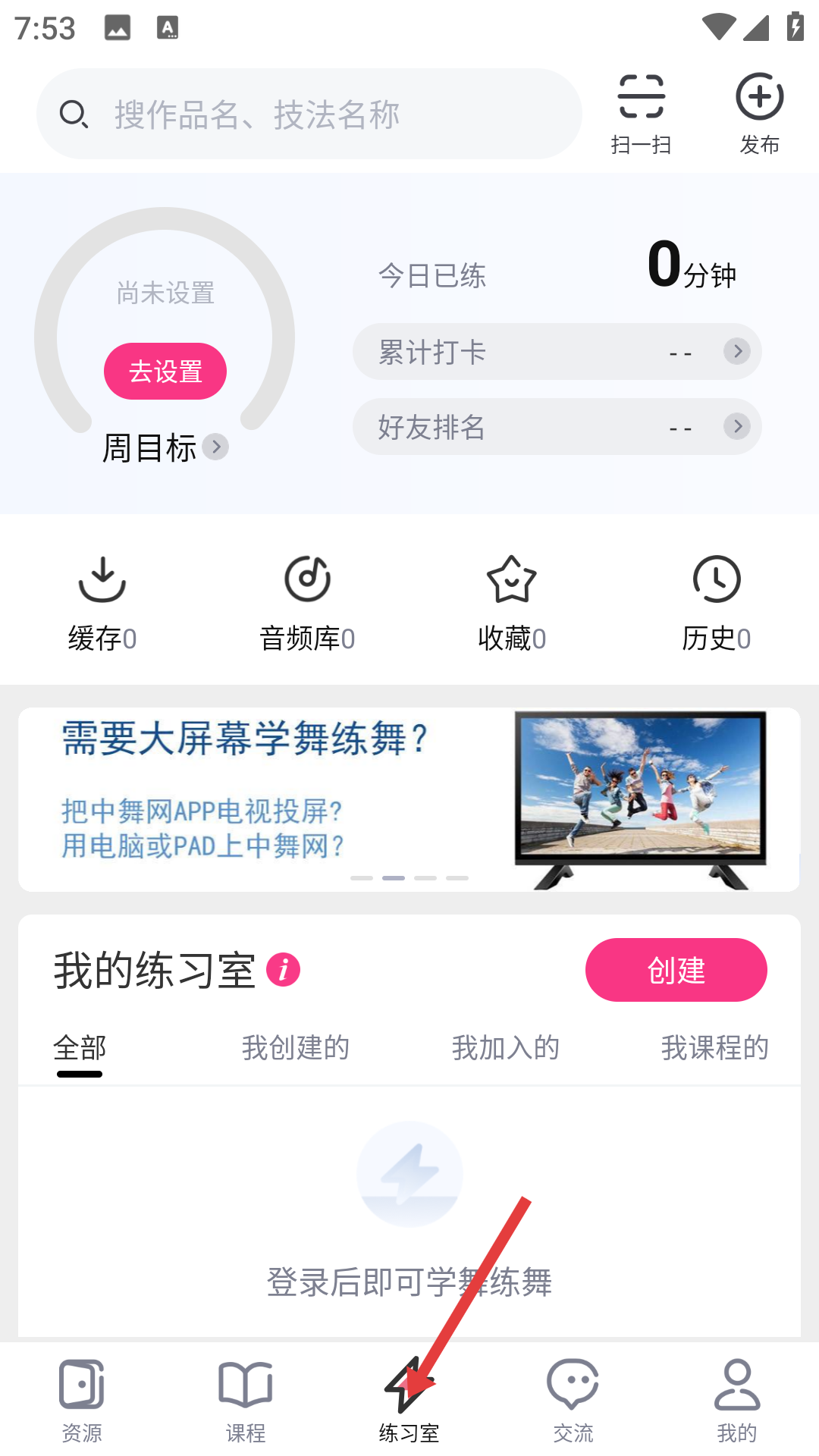Select the 全部 tab
This screenshot has width=819, height=1456.
[x=80, y=1048]
